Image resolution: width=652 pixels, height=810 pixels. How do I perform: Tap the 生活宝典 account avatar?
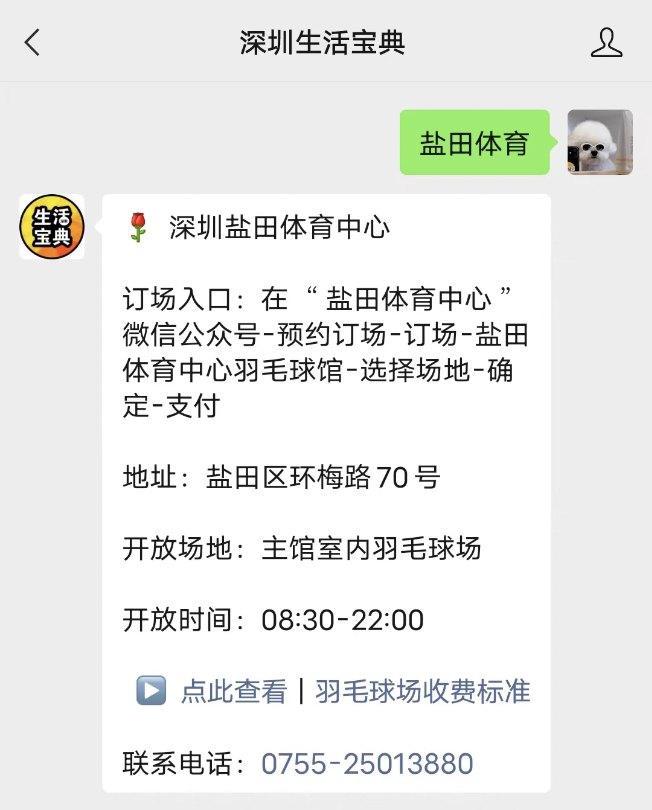click(52, 227)
